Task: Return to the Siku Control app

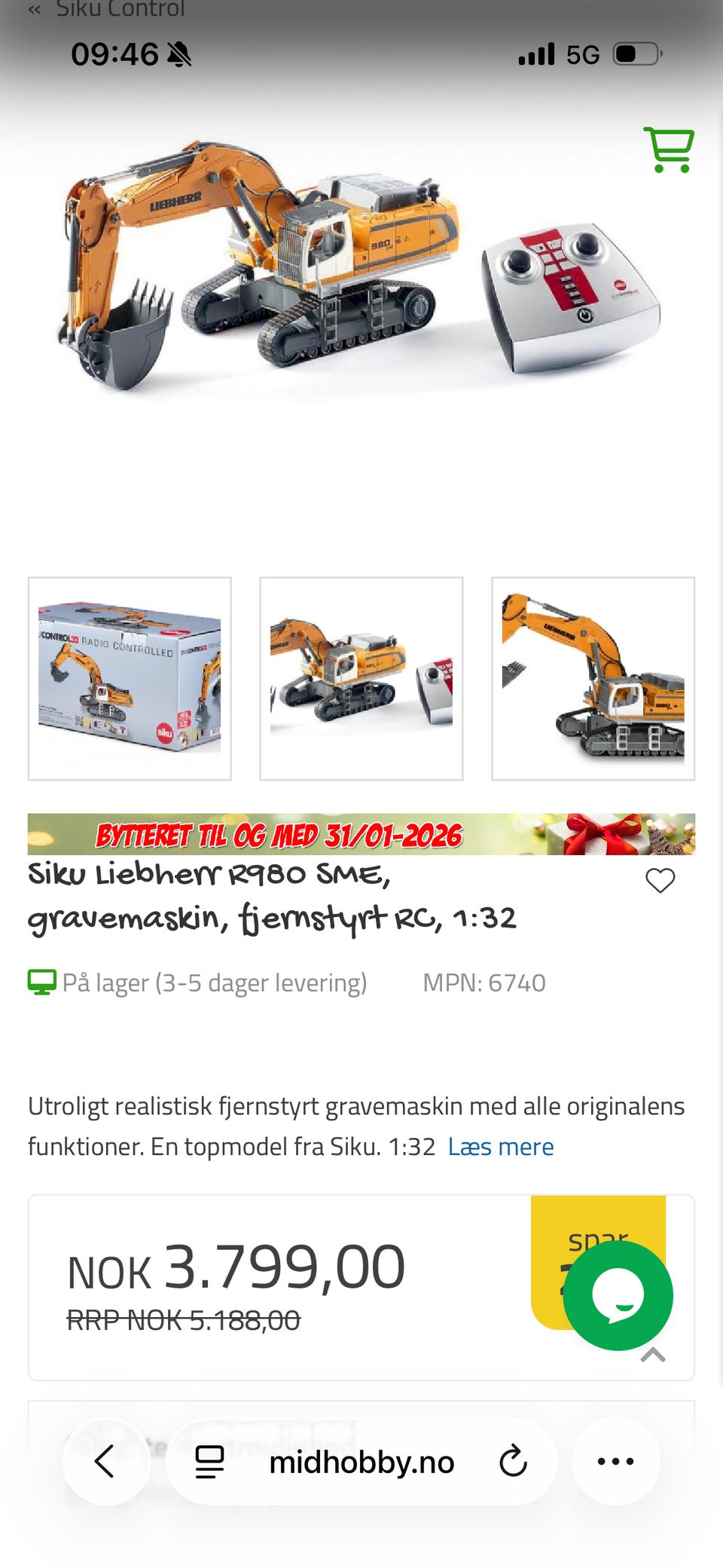Action: (105, 9)
